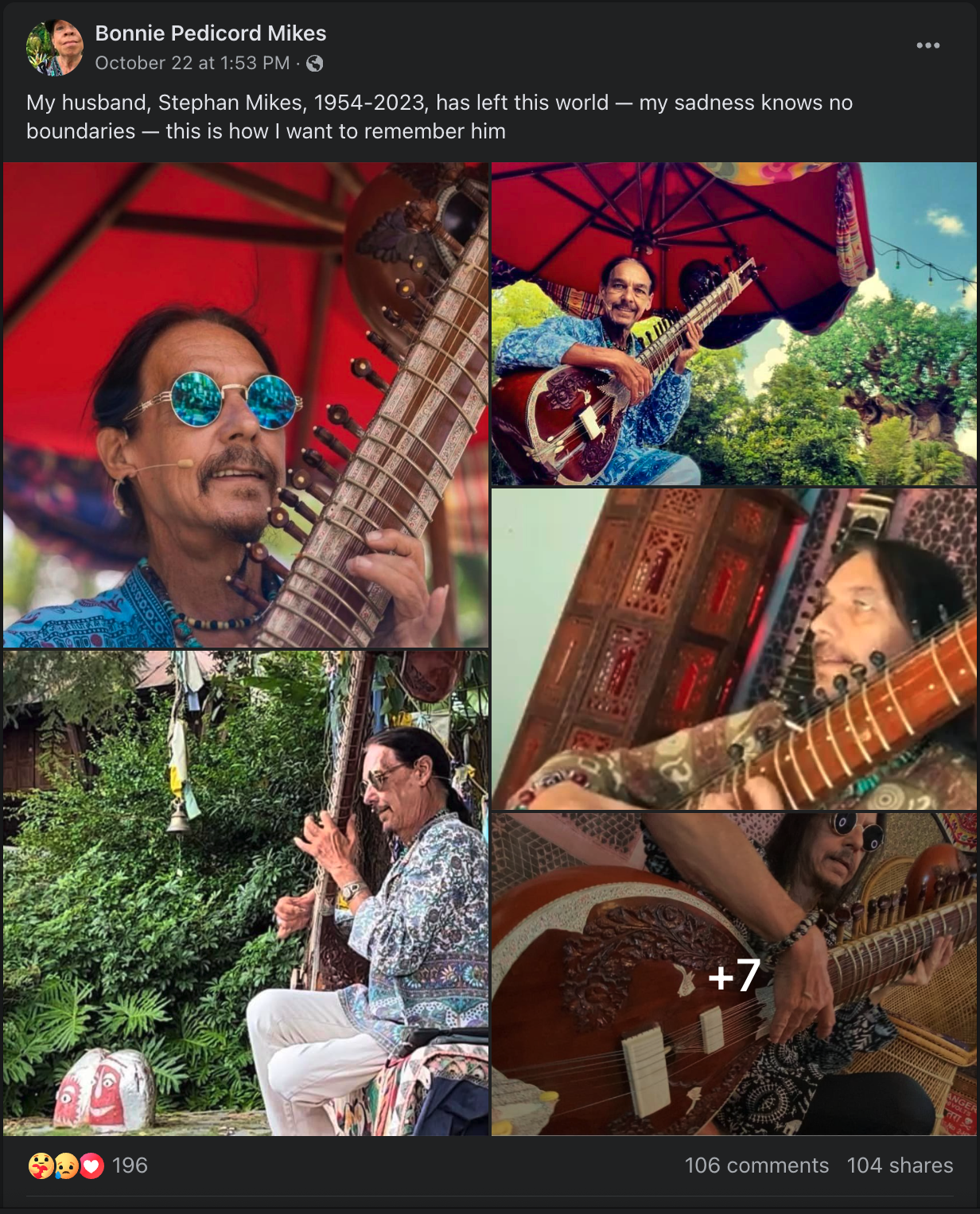This screenshot has height=1214, width=980.
Task: View the +7 more photos tile
Action: (733, 974)
